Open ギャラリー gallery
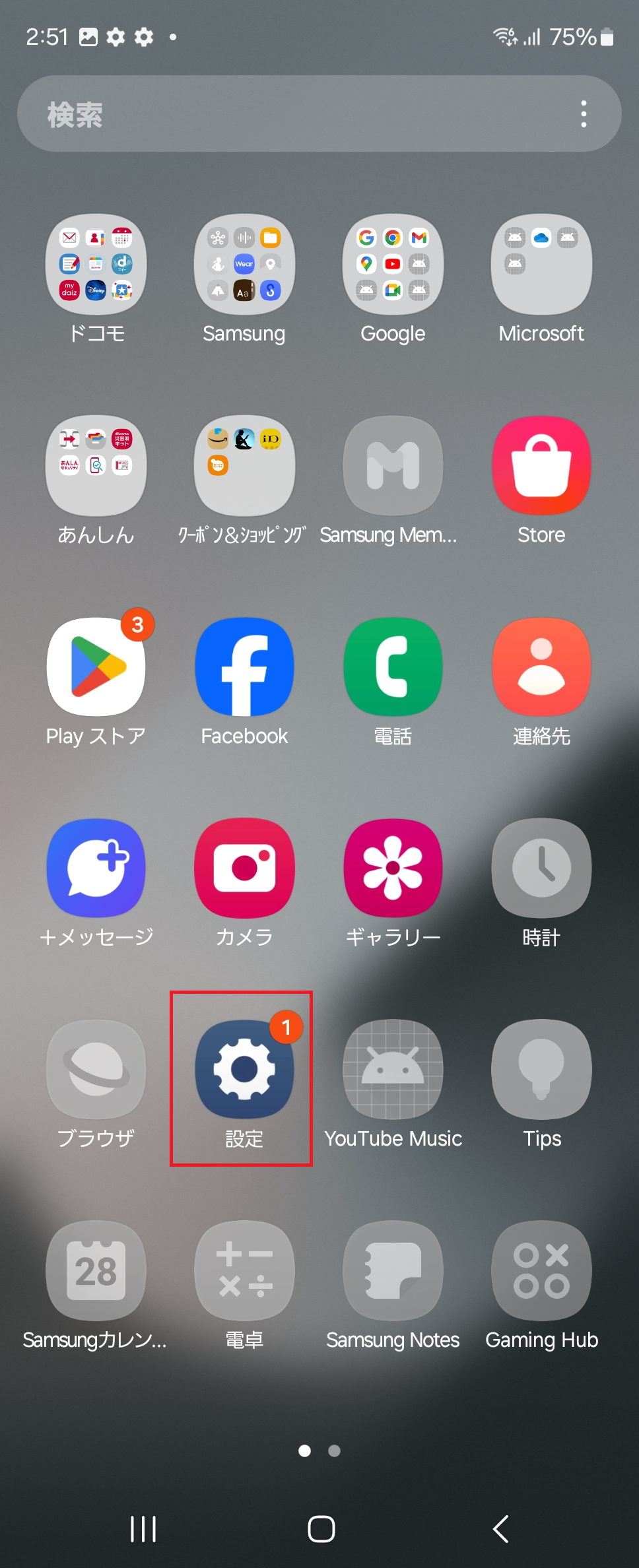The image size is (639, 1568). 393,868
